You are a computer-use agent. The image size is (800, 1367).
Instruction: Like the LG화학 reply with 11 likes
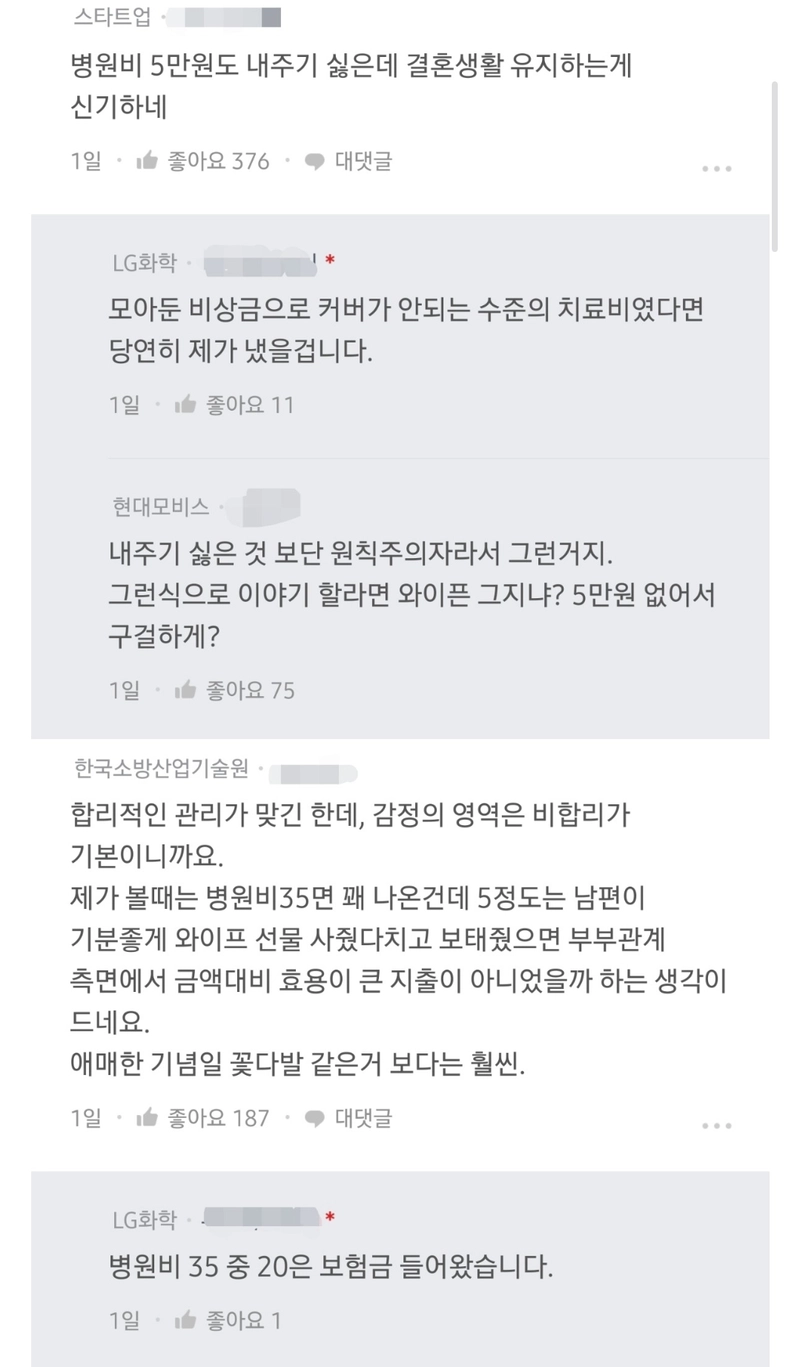click(235, 405)
